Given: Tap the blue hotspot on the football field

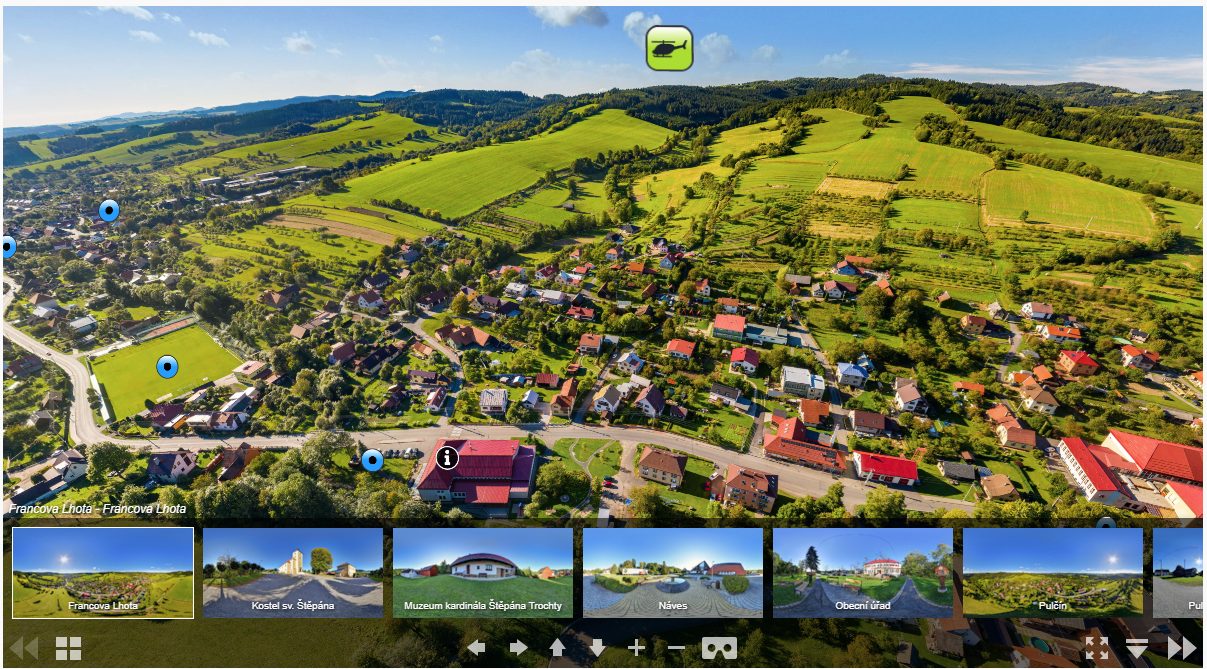Looking at the screenshot, I should coord(167,367).
